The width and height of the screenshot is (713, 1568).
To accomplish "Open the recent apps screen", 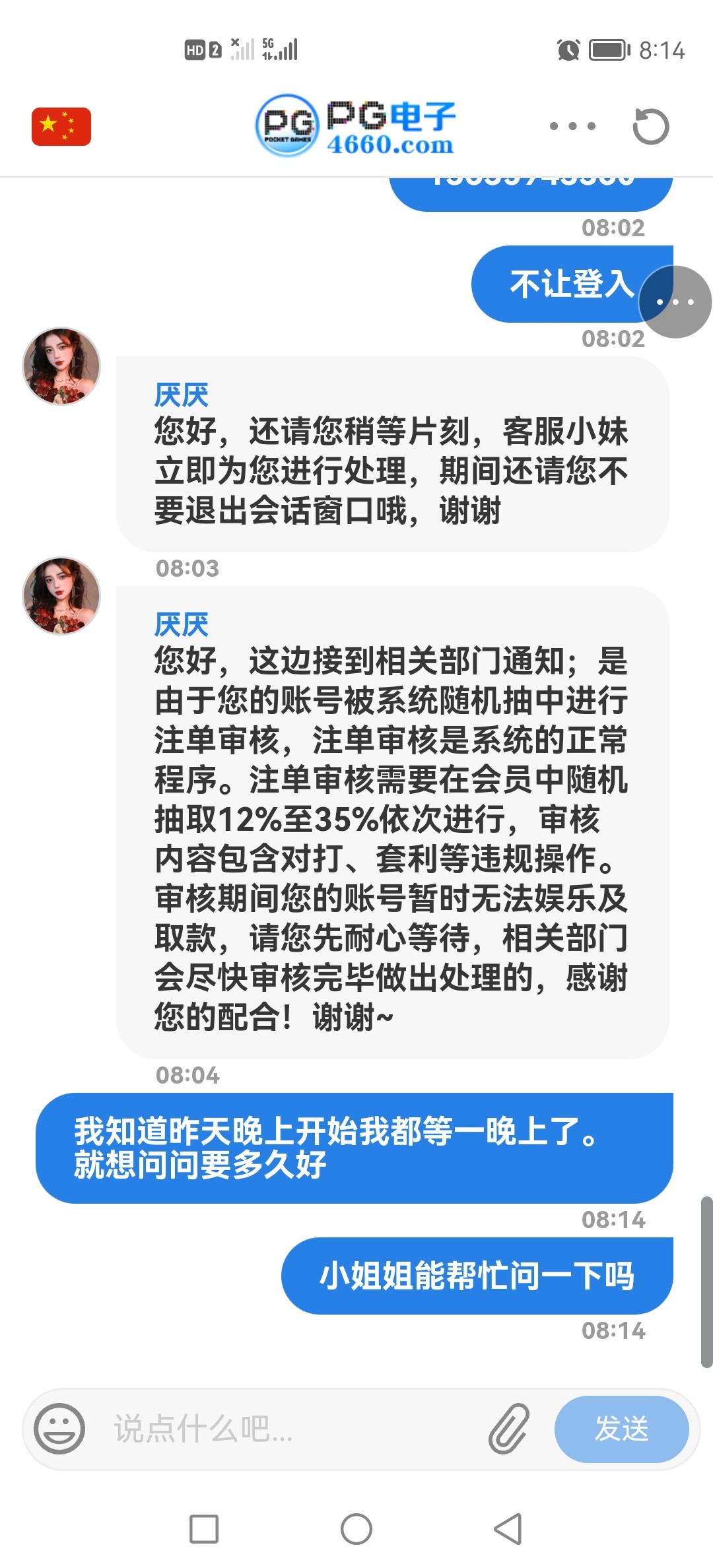I will (x=204, y=1529).
